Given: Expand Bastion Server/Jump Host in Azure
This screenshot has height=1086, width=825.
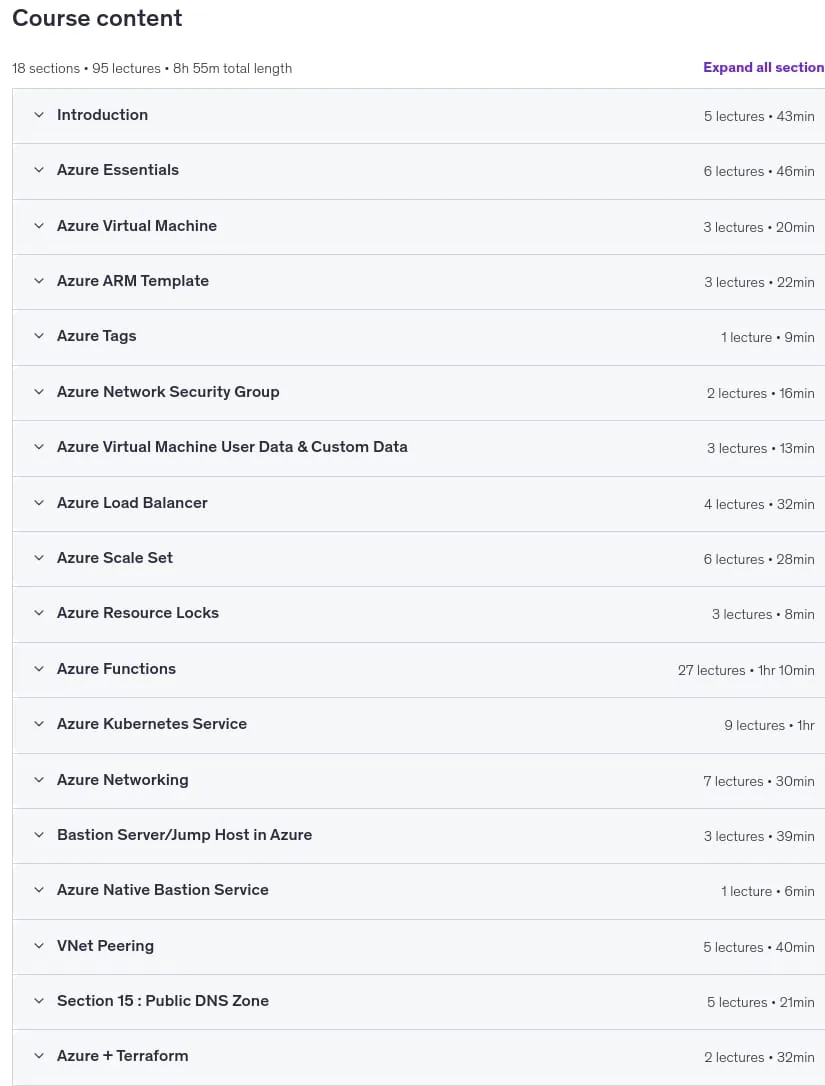Looking at the screenshot, I should [x=418, y=836].
